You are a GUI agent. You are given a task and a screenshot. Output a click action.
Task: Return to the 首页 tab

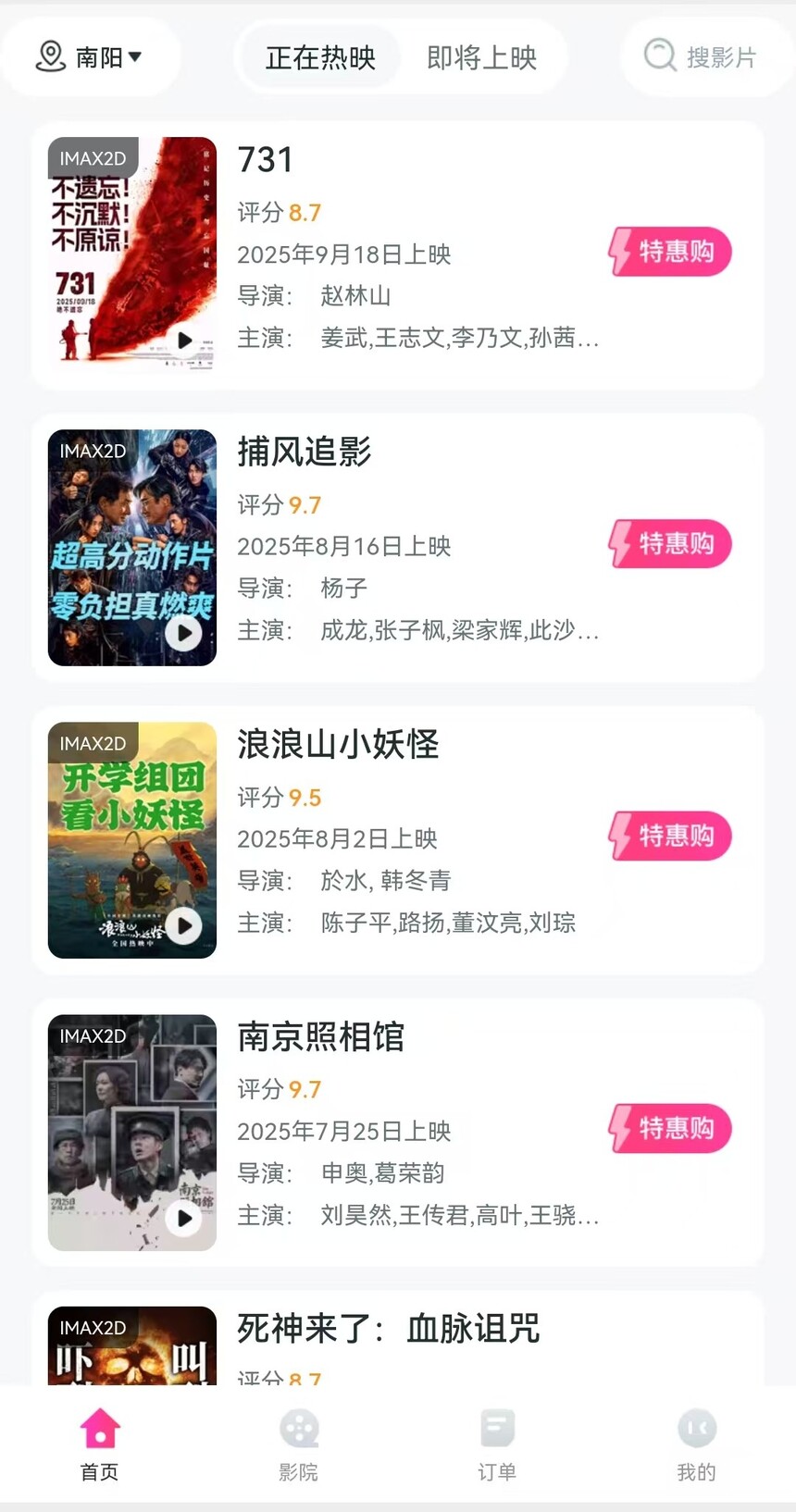pos(100,1444)
